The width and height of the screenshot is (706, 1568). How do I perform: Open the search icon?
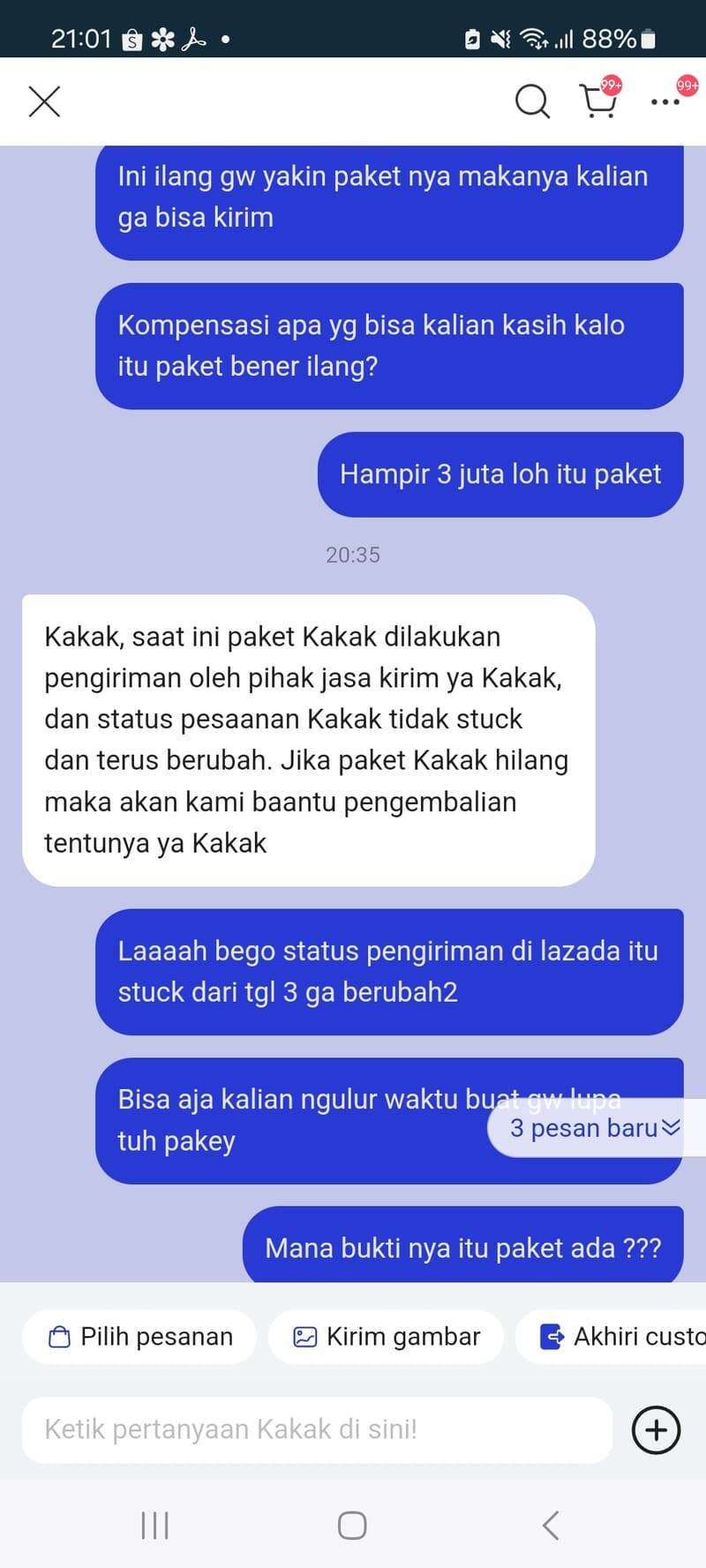point(532,101)
